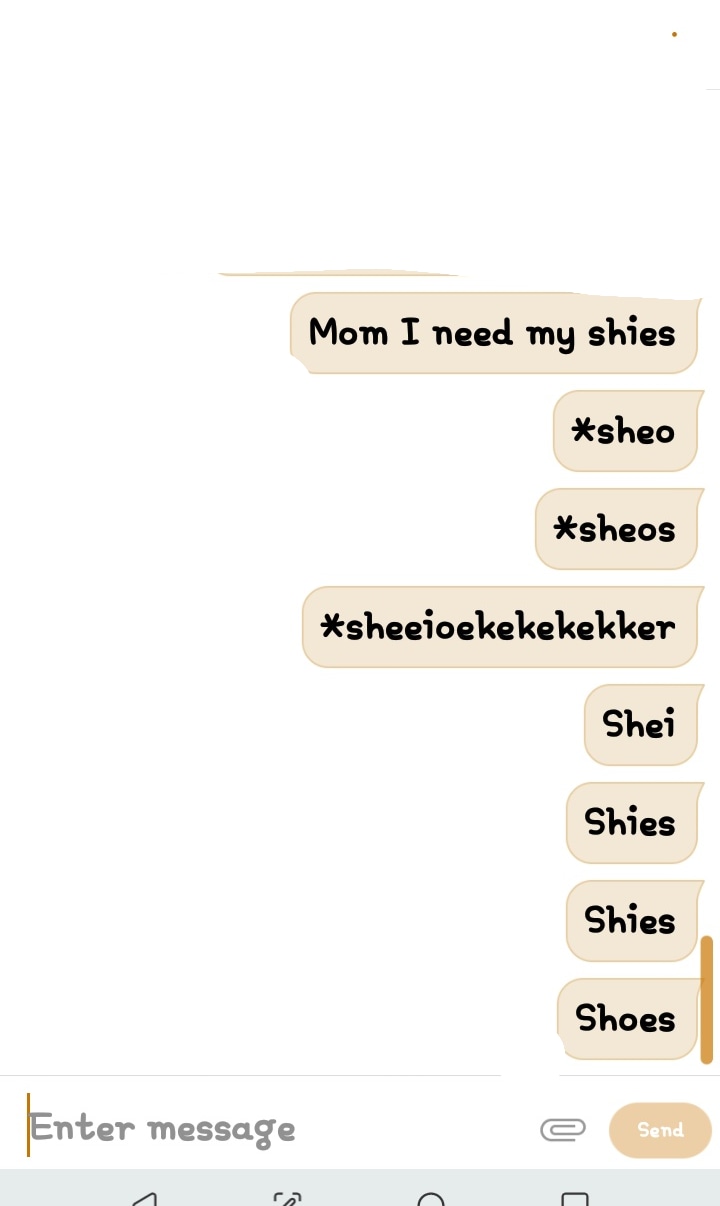This screenshot has height=1206, width=720.
Task: Go to the home screen
Action: (431, 1199)
